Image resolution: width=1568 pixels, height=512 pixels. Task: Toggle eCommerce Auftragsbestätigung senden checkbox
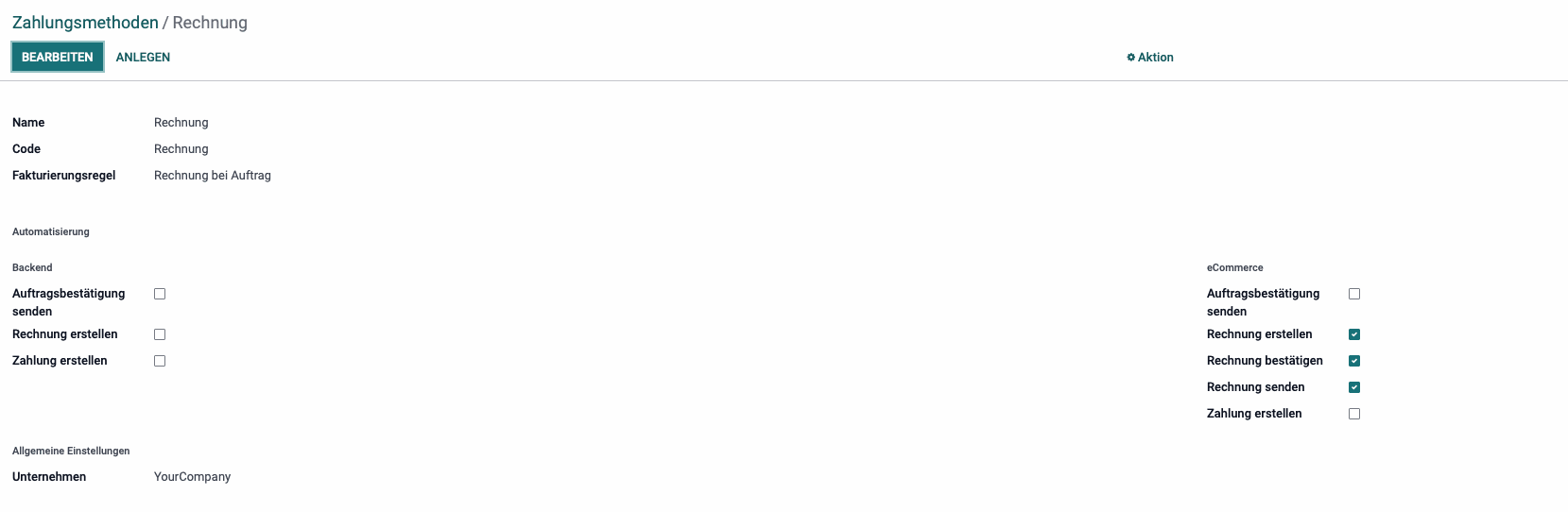coord(1354,294)
